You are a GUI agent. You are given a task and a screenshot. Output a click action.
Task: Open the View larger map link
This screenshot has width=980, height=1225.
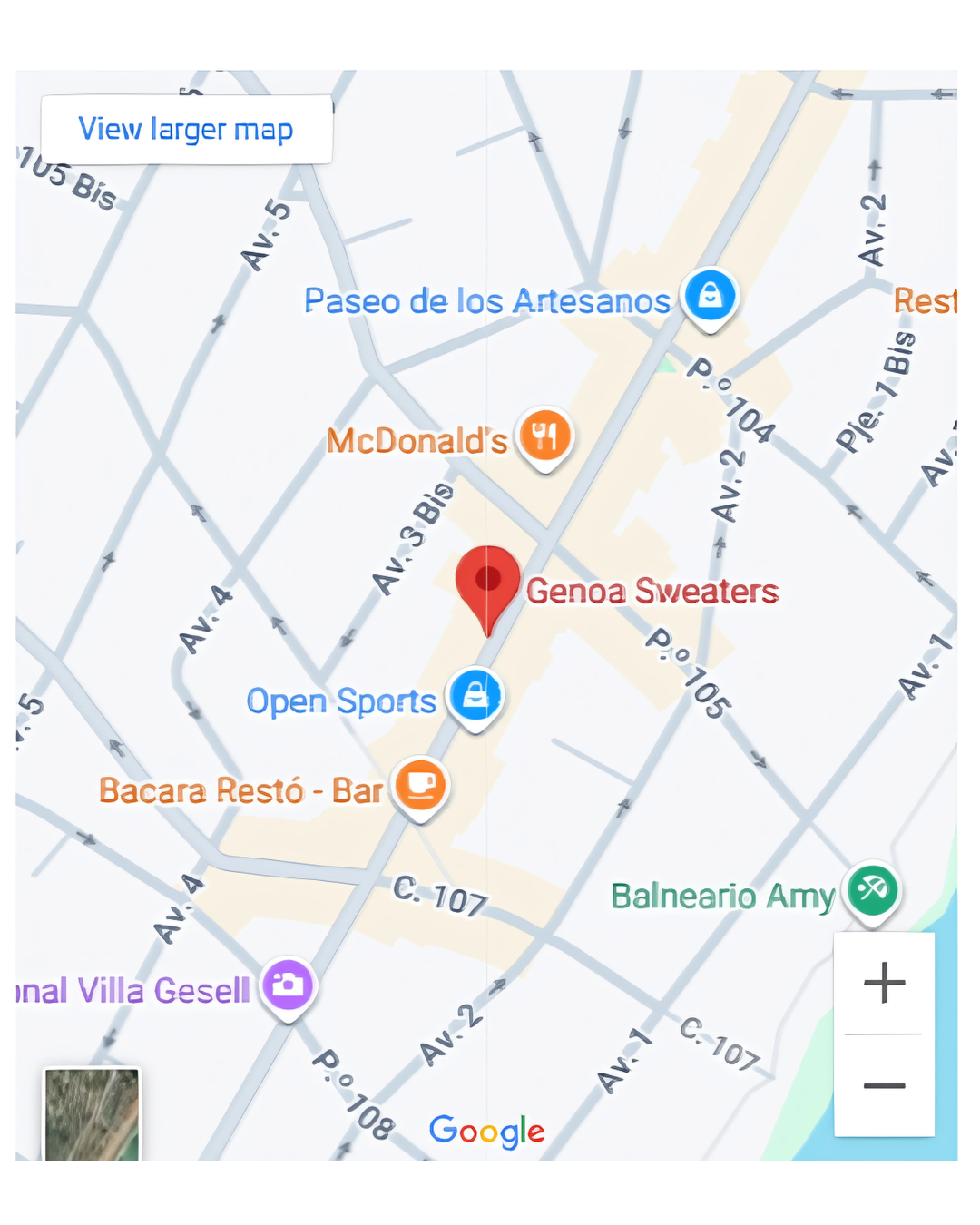(x=186, y=129)
